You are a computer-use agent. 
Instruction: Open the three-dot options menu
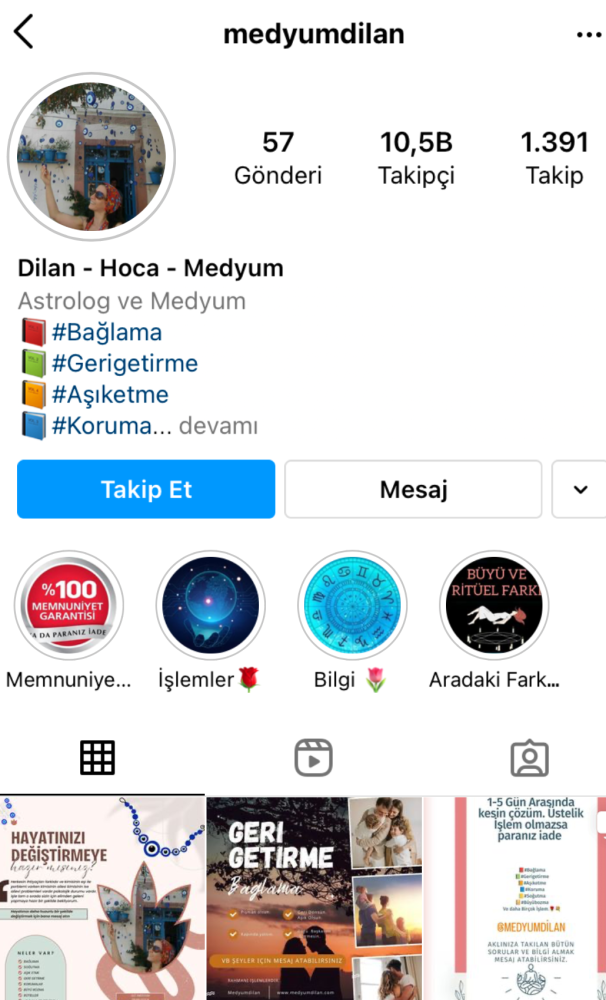coord(588,35)
